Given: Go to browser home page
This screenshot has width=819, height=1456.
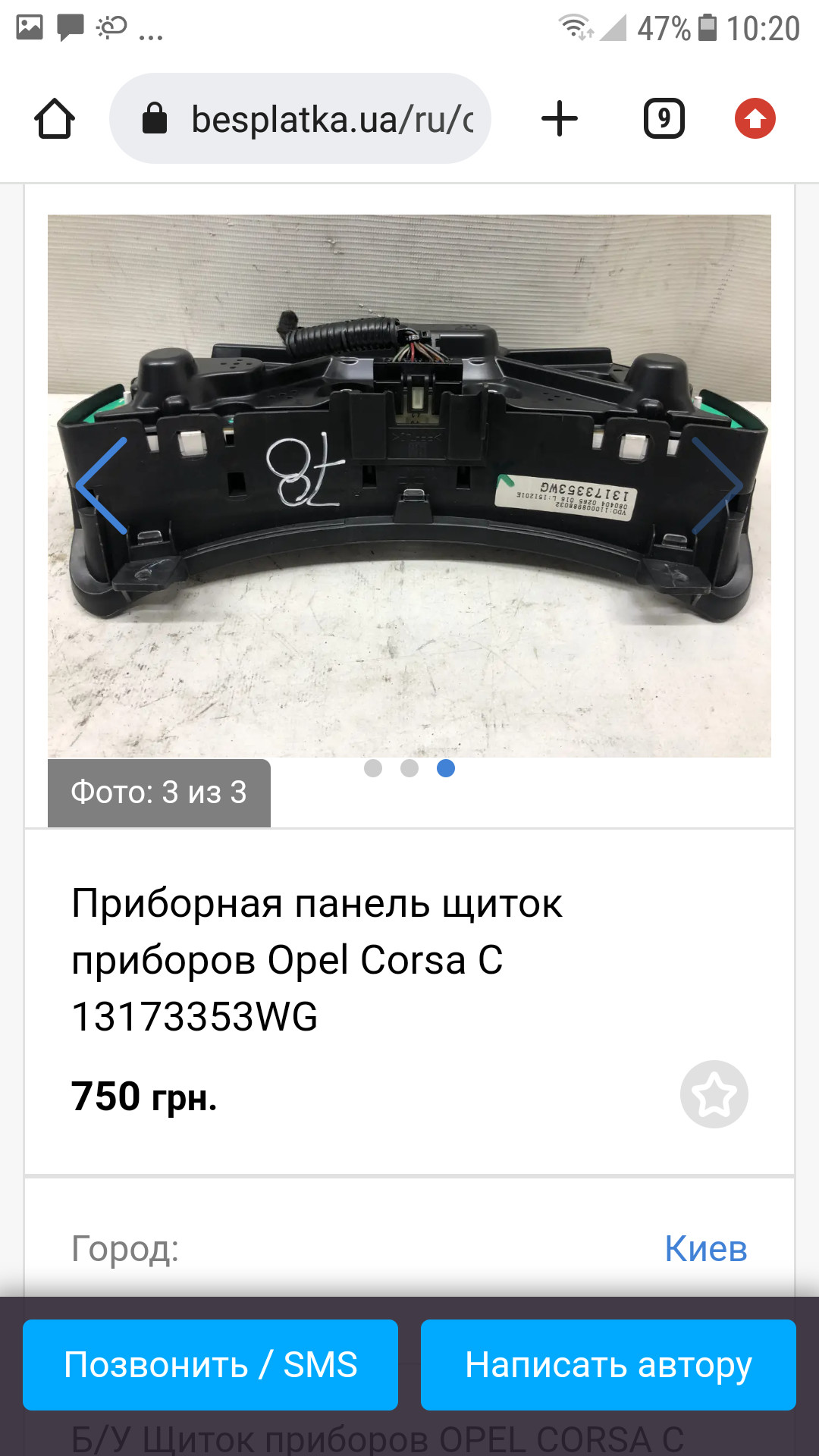Looking at the screenshot, I should coord(55,119).
